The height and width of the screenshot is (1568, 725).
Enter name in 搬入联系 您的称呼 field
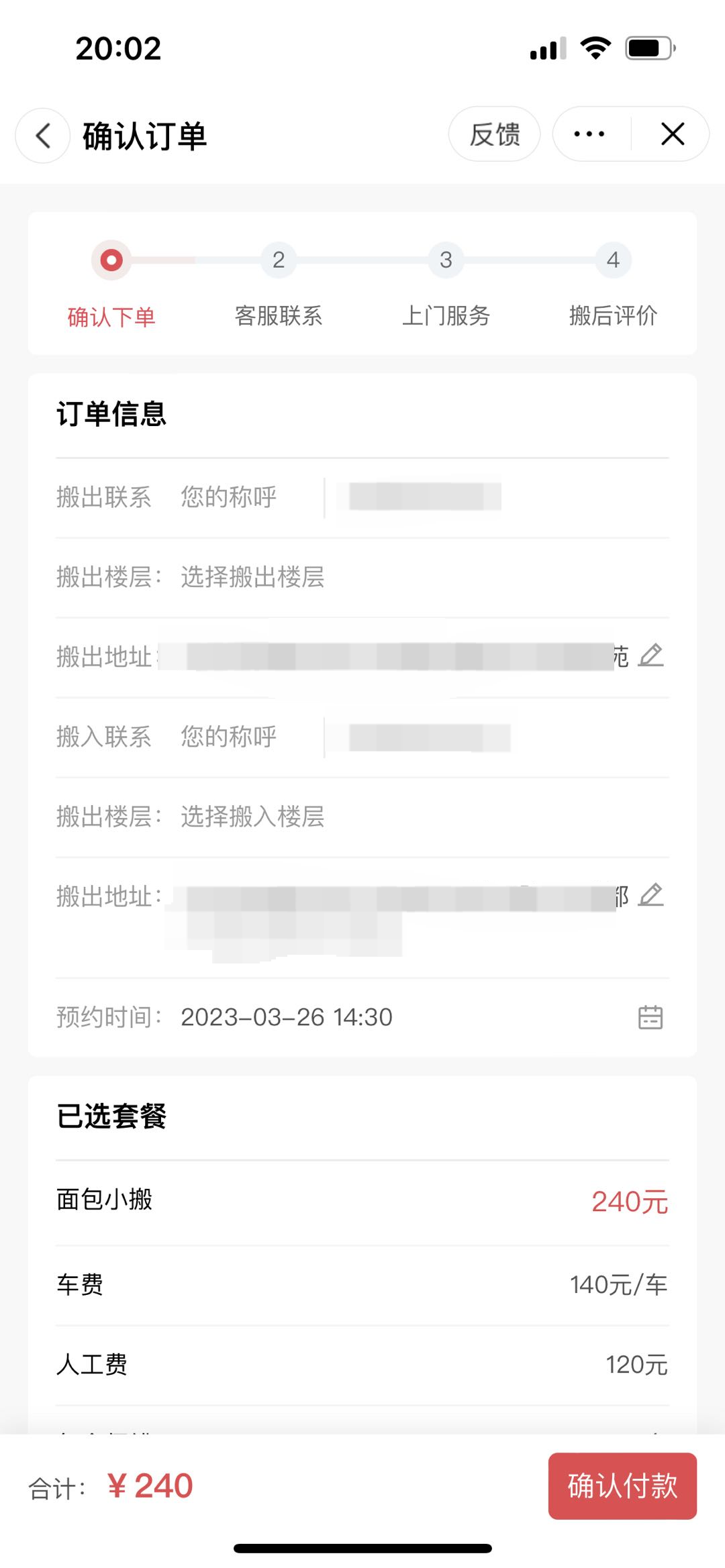[228, 737]
